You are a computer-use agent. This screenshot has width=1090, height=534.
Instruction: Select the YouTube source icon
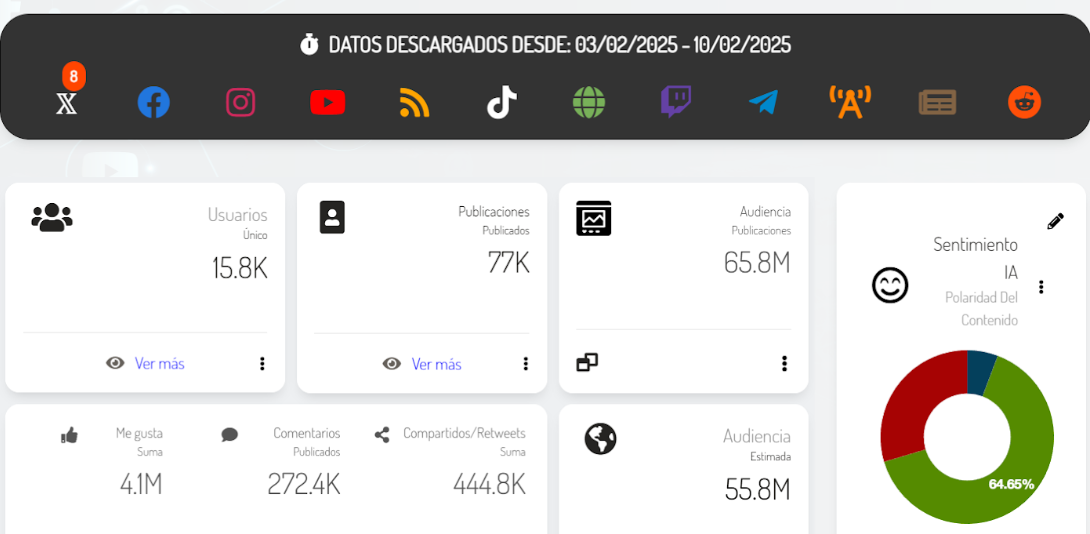pyautogui.click(x=327, y=102)
